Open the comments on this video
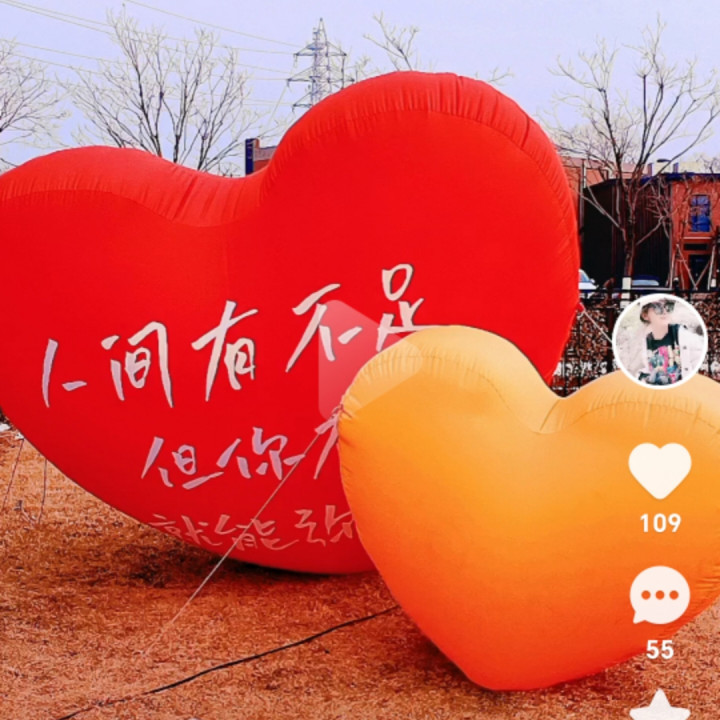This screenshot has height=720, width=720. 660,596
